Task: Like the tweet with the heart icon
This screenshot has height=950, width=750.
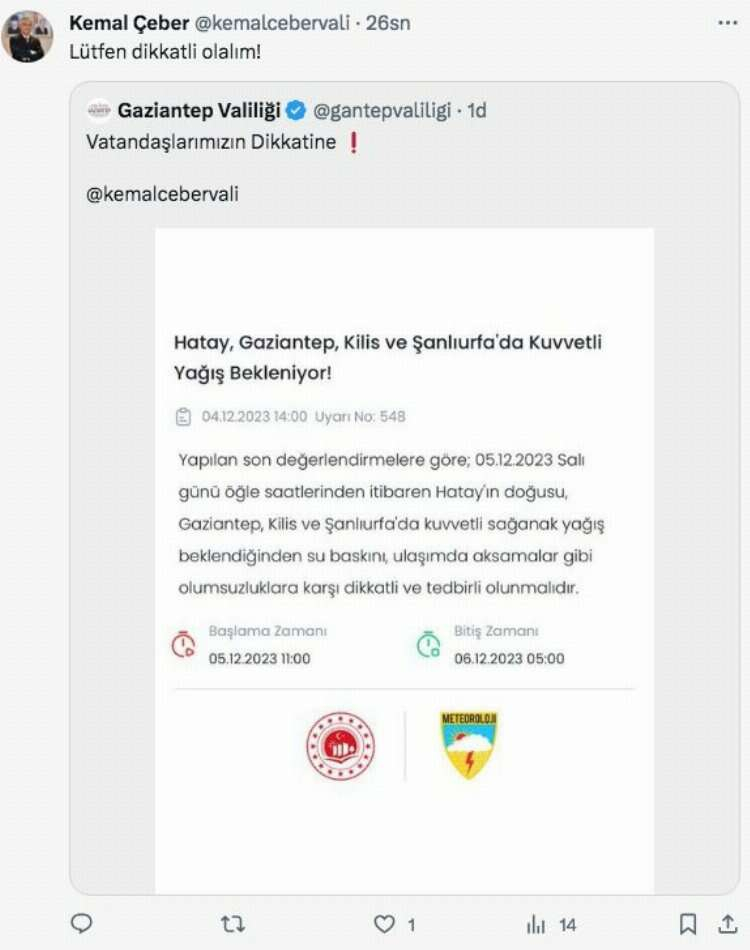Action: 385,924
